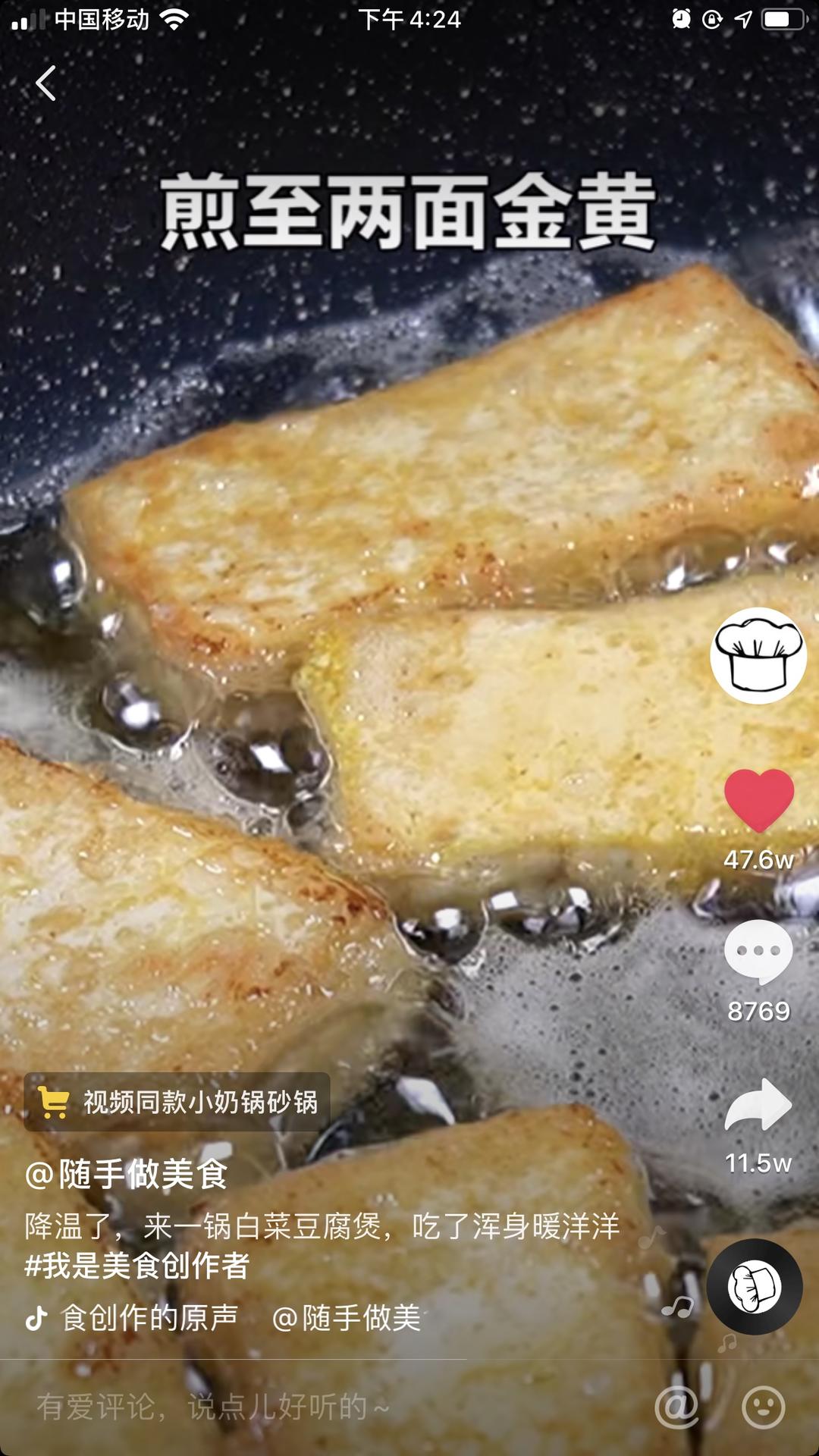Open the #我是美食创作者 hashtag
This screenshot has width=819, height=1456.
[137, 1266]
